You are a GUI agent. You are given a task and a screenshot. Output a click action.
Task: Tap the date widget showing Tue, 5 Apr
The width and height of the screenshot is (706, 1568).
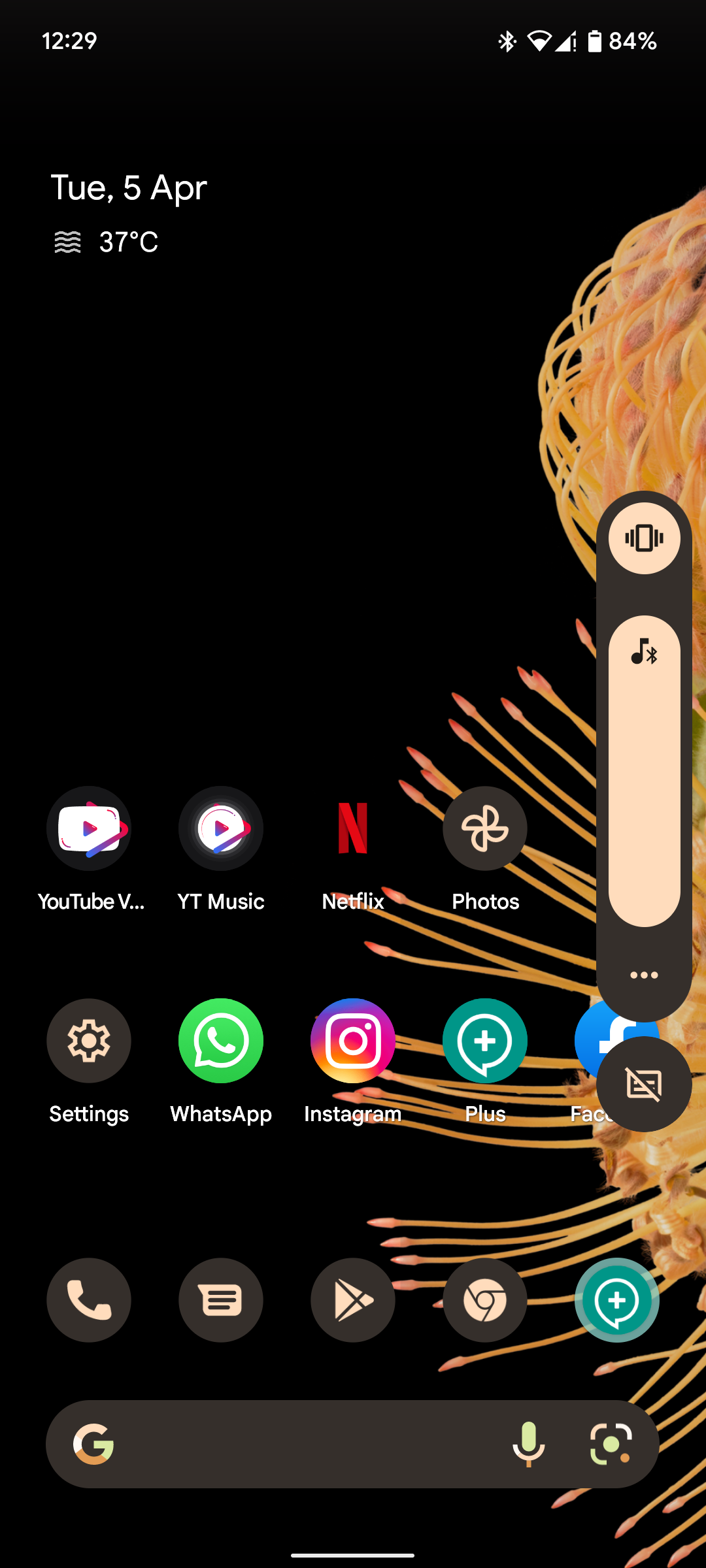128,188
